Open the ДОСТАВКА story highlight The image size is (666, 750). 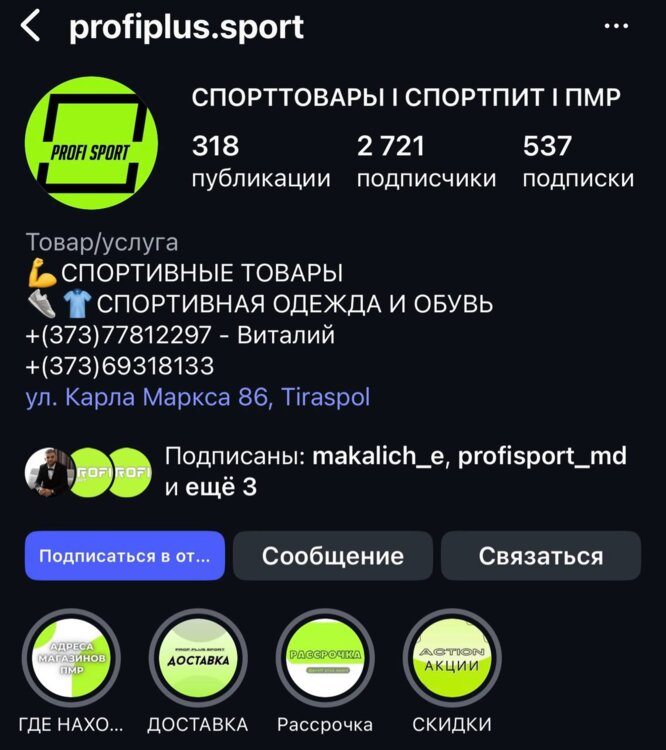click(x=197, y=658)
